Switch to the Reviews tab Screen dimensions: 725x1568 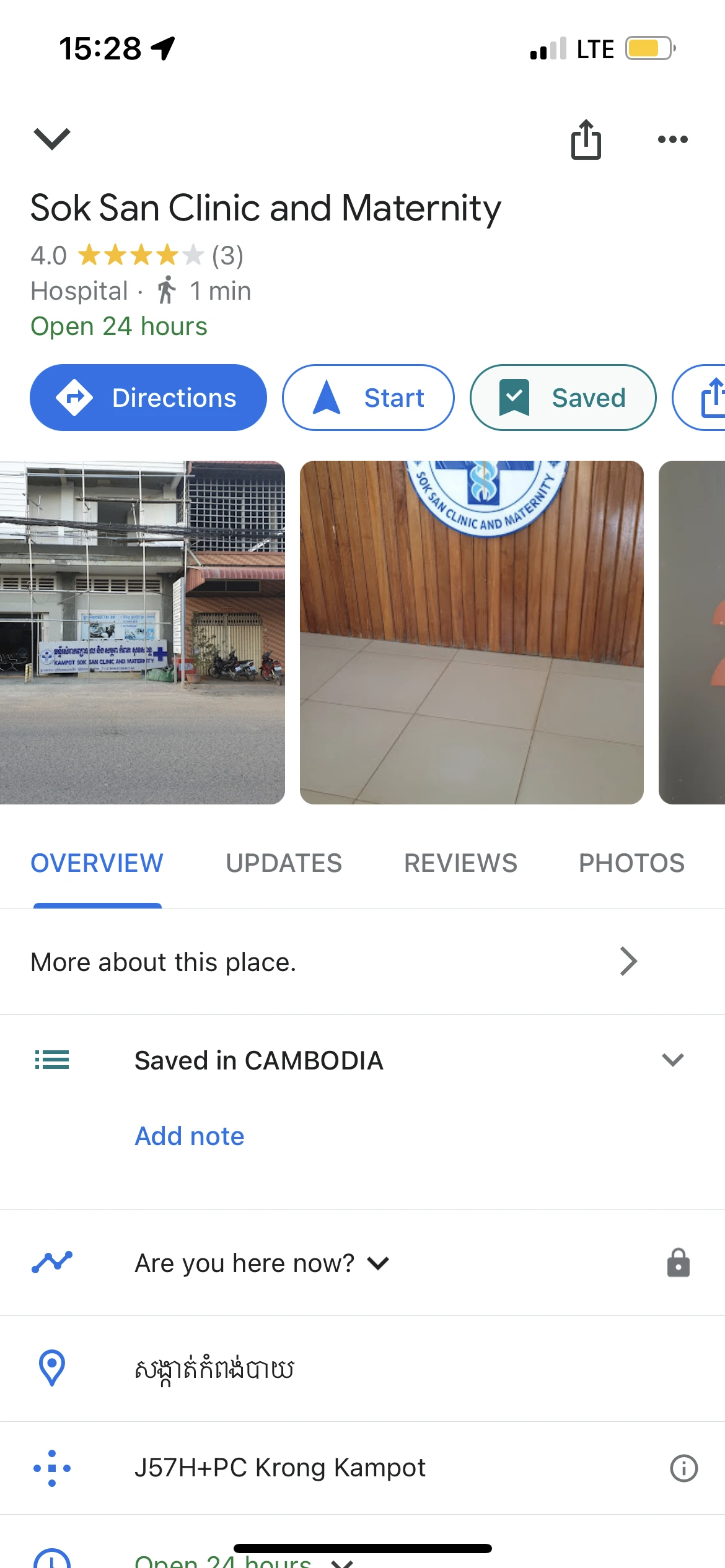click(x=460, y=863)
